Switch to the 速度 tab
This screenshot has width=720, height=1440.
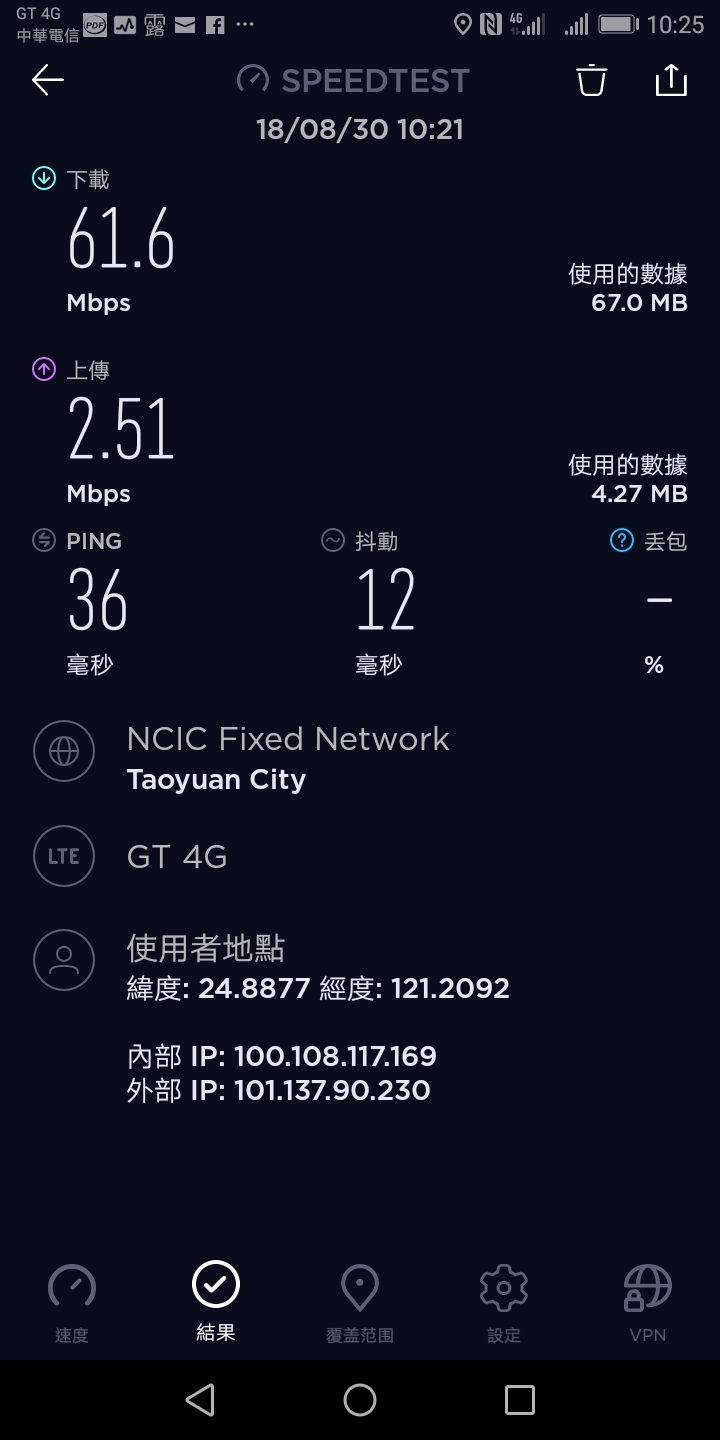click(72, 1302)
